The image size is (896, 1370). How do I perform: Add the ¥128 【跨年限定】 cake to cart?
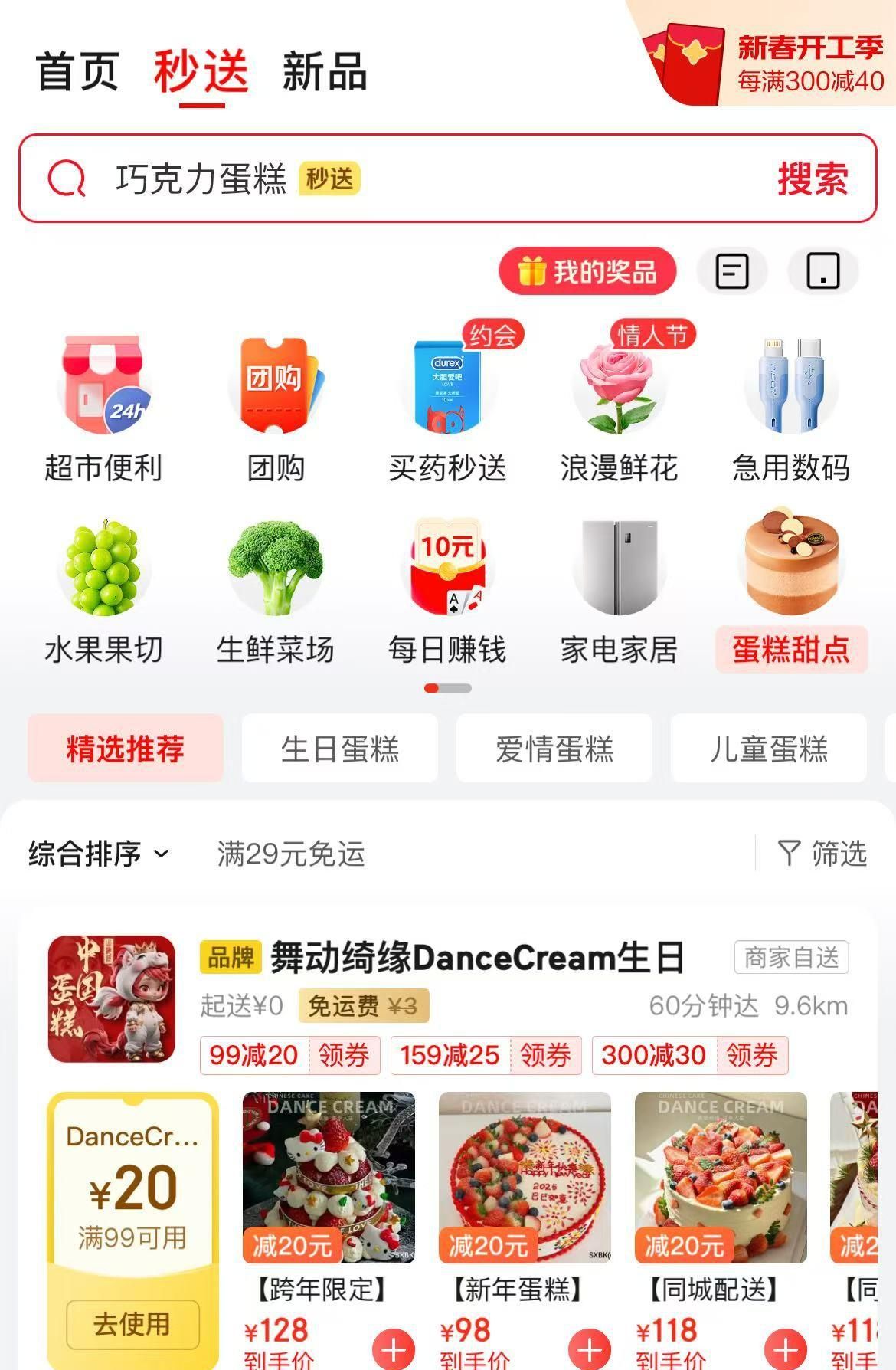click(x=394, y=1349)
